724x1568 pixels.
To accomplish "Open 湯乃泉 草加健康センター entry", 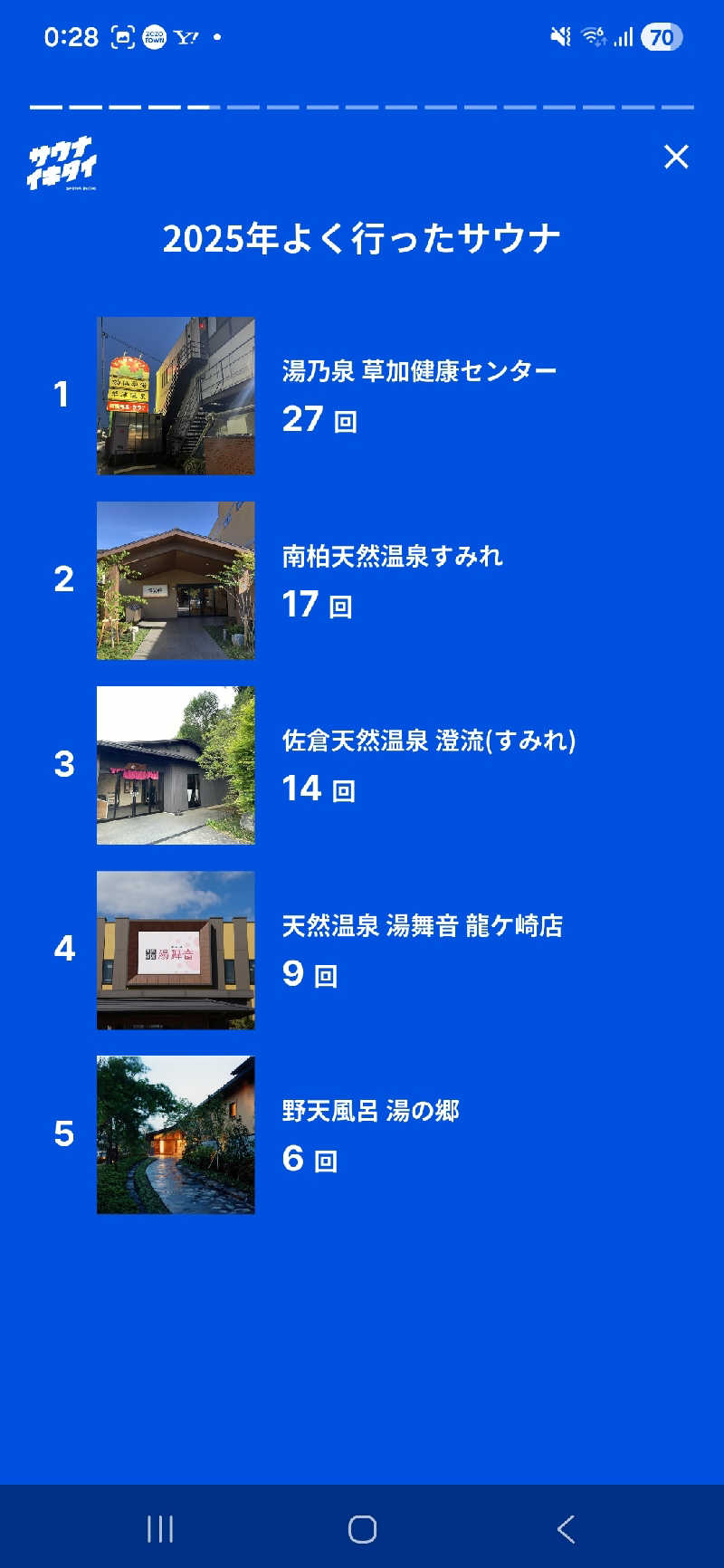I will pos(362,396).
